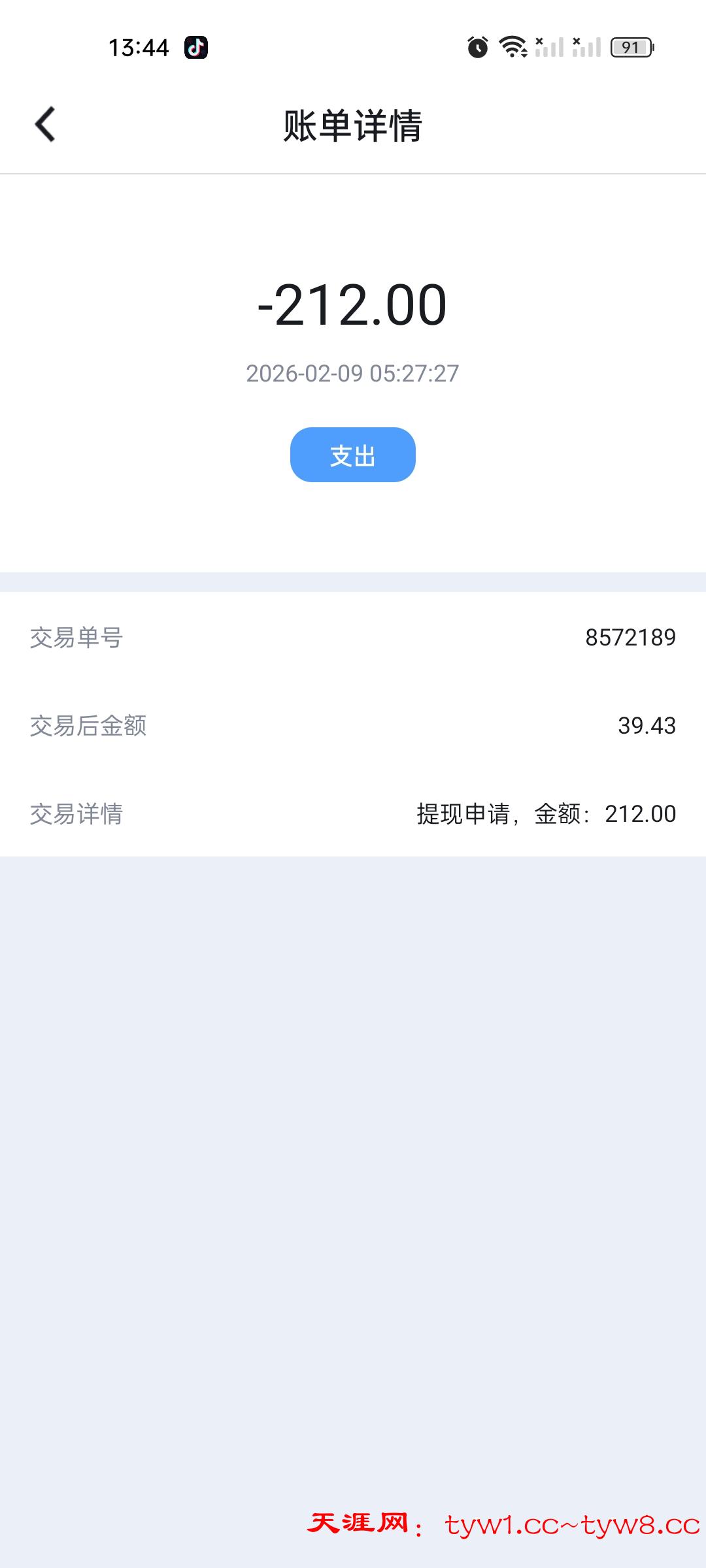Tap the TikTok notification icon in status bar
Viewport: 706px width, 1568px height.
197,46
